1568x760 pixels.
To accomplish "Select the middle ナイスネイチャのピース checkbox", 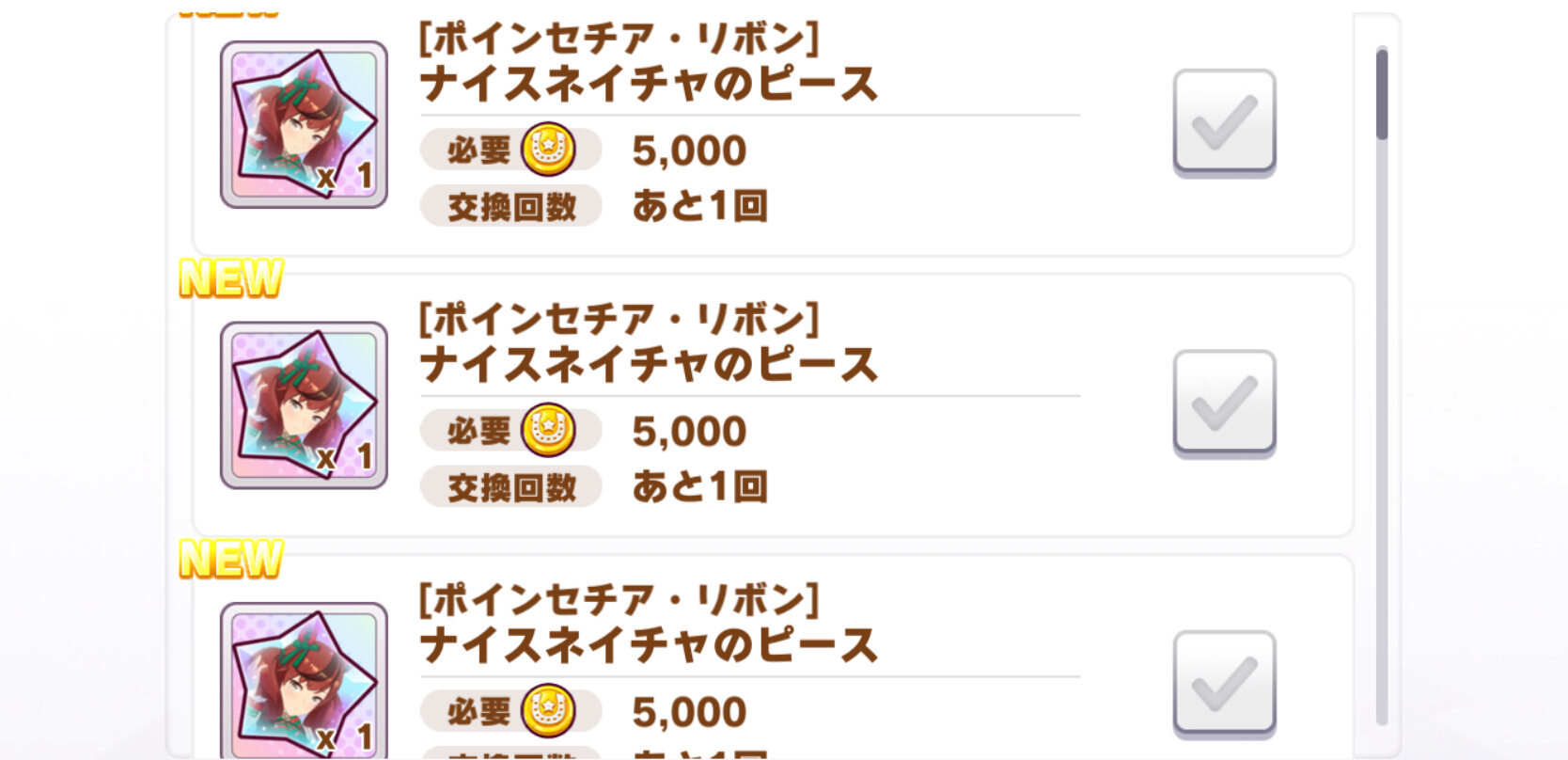I will point(1224,402).
